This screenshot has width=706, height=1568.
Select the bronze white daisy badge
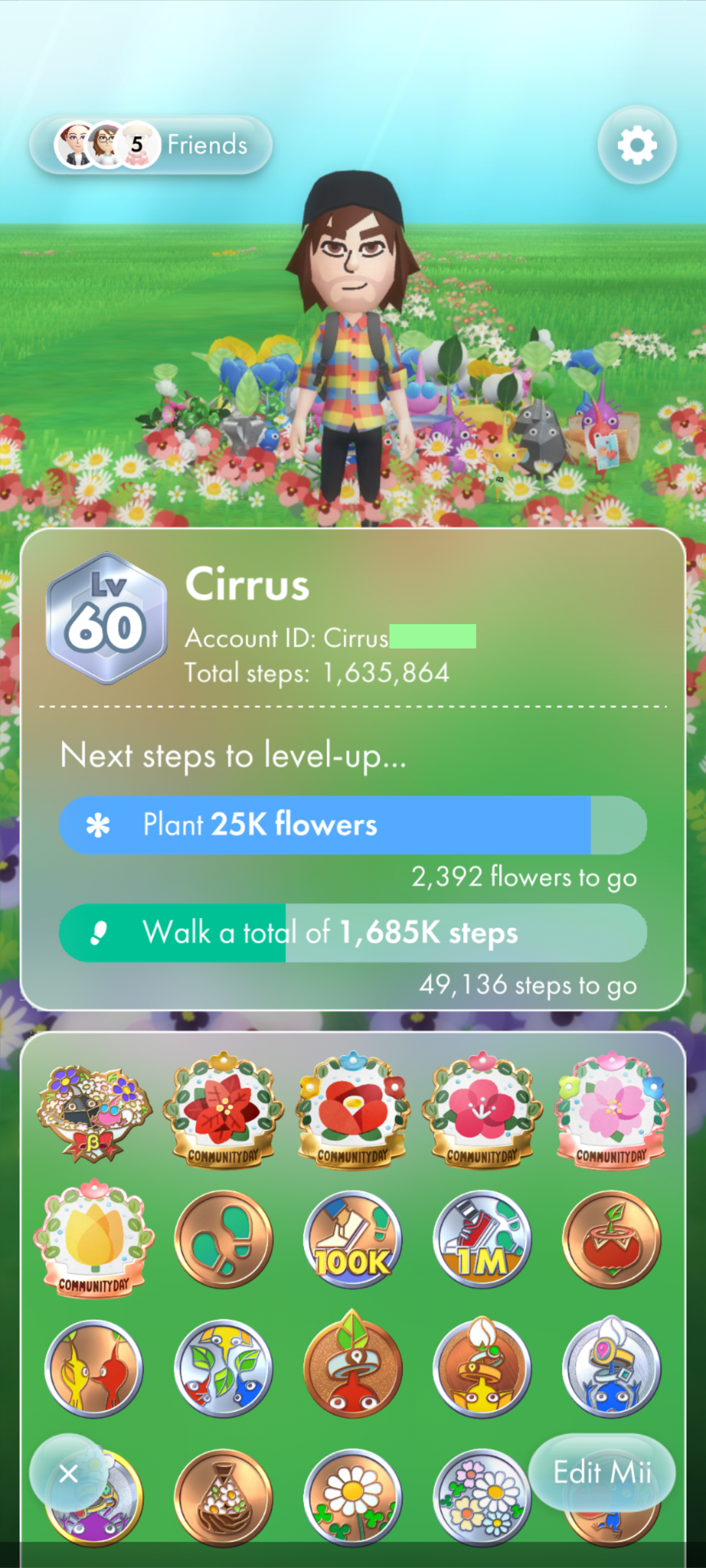click(x=352, y=1497)
